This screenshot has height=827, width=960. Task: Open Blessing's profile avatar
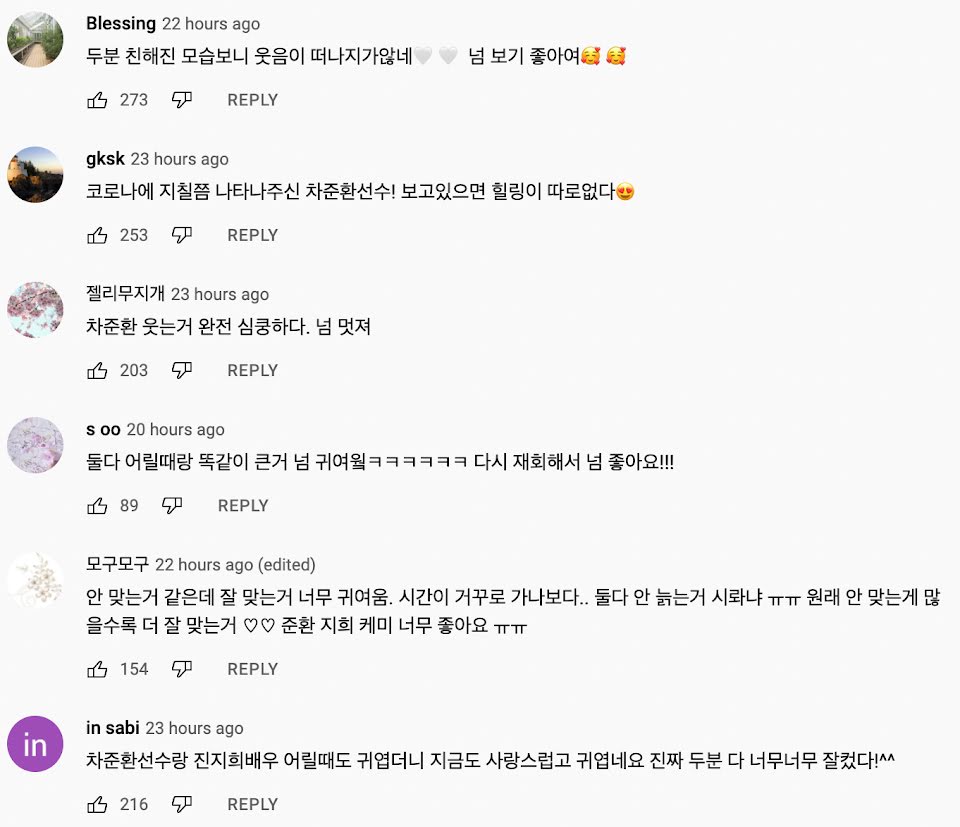pyautogui.click(x=35, y=39)
